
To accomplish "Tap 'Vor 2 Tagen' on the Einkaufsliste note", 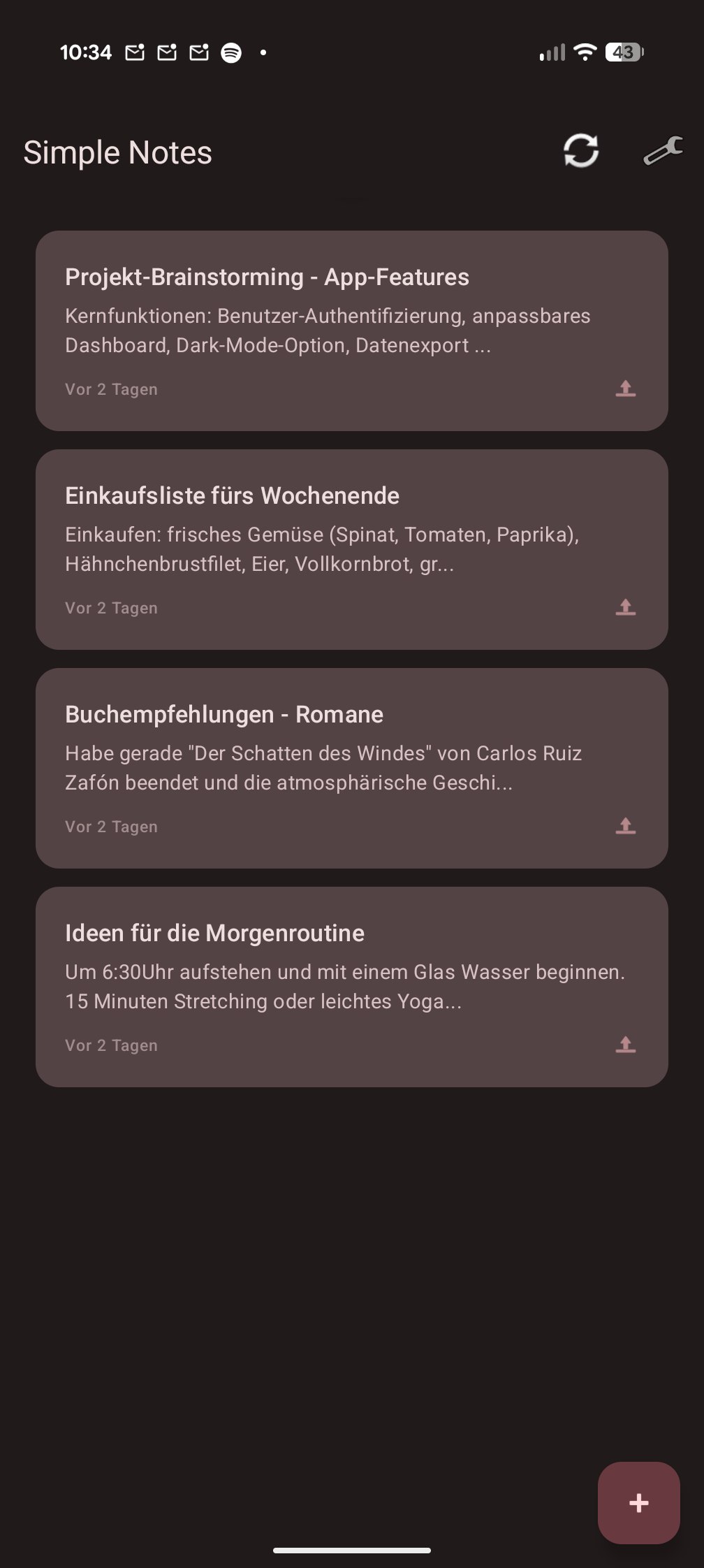I will (111, 608).
